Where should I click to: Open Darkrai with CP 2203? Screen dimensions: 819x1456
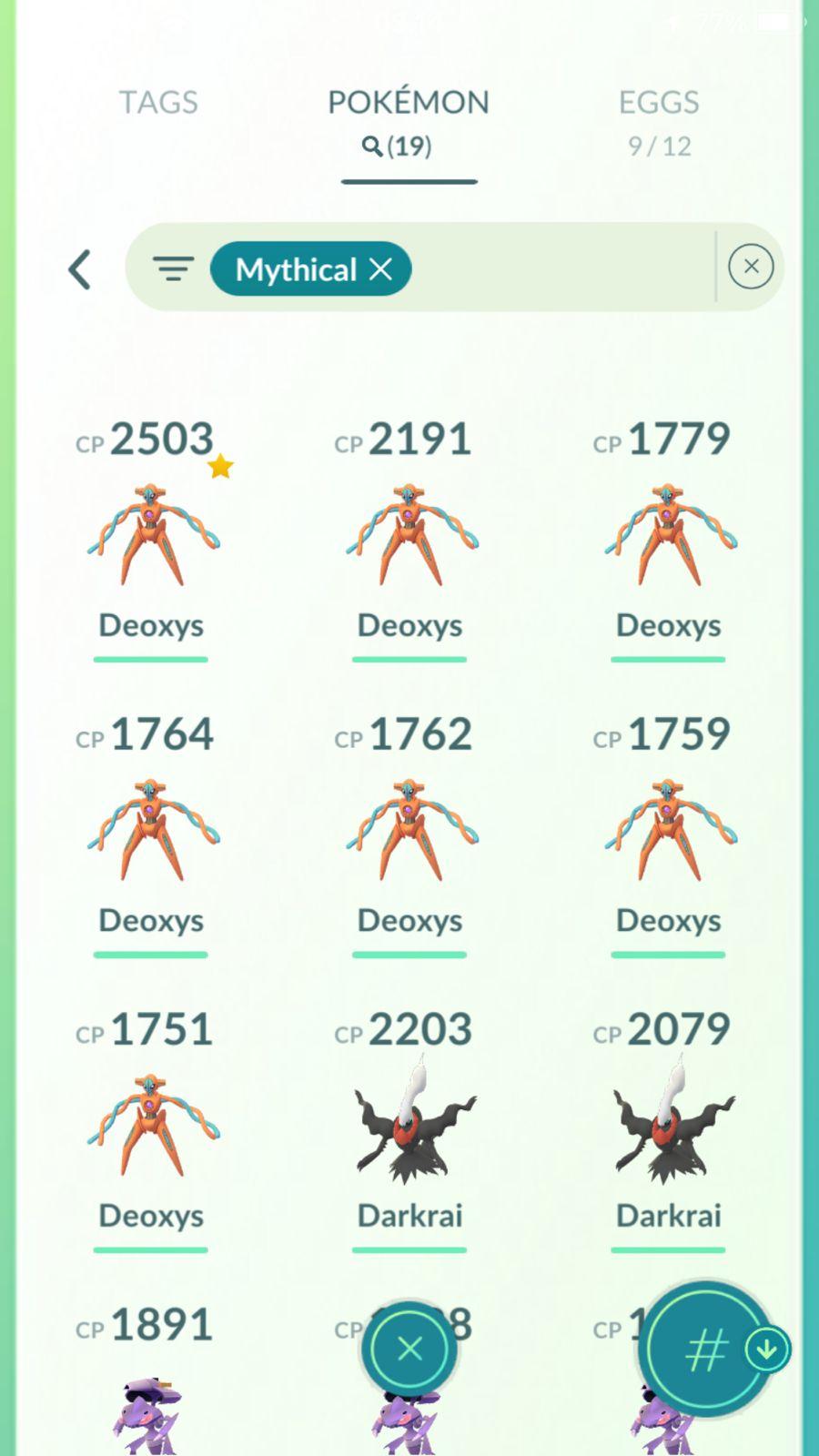click(409, 1127)
